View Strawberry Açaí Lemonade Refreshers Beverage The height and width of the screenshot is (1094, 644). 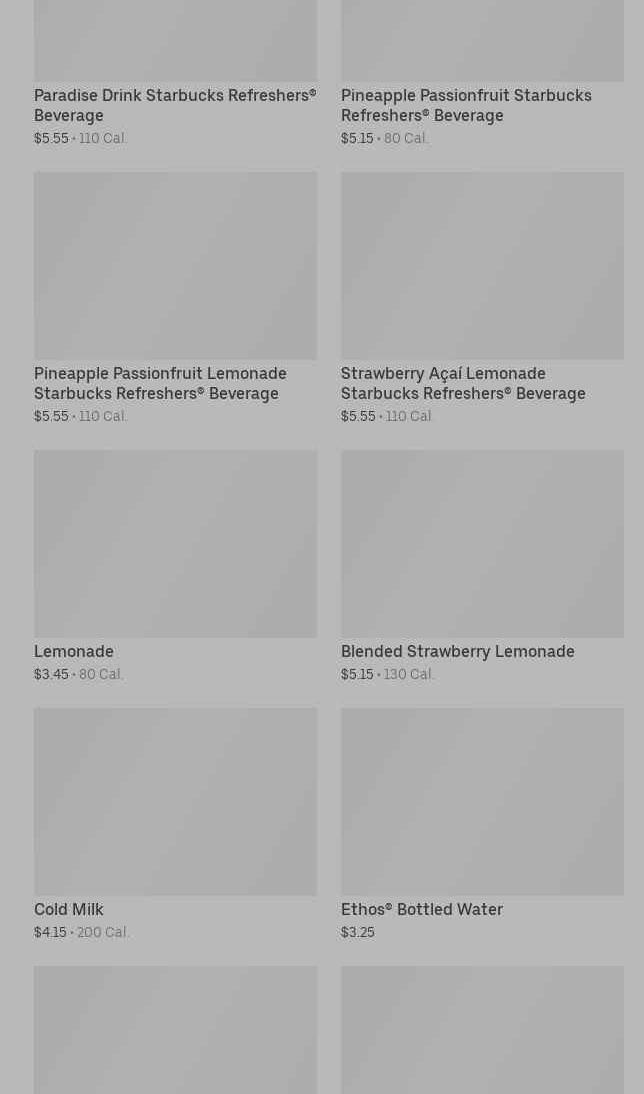click(482, 297)
